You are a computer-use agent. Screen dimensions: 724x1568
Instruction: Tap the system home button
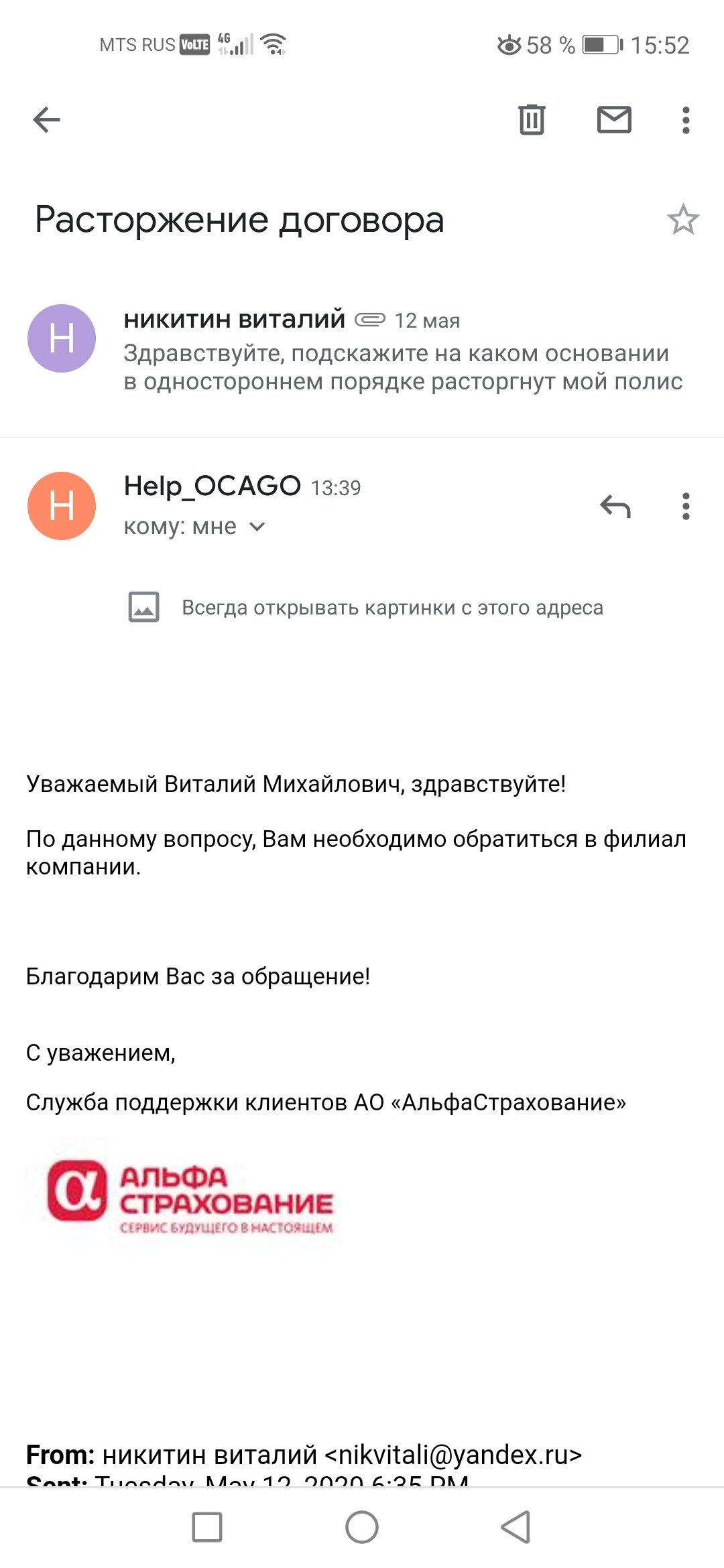click(362, 1527)
